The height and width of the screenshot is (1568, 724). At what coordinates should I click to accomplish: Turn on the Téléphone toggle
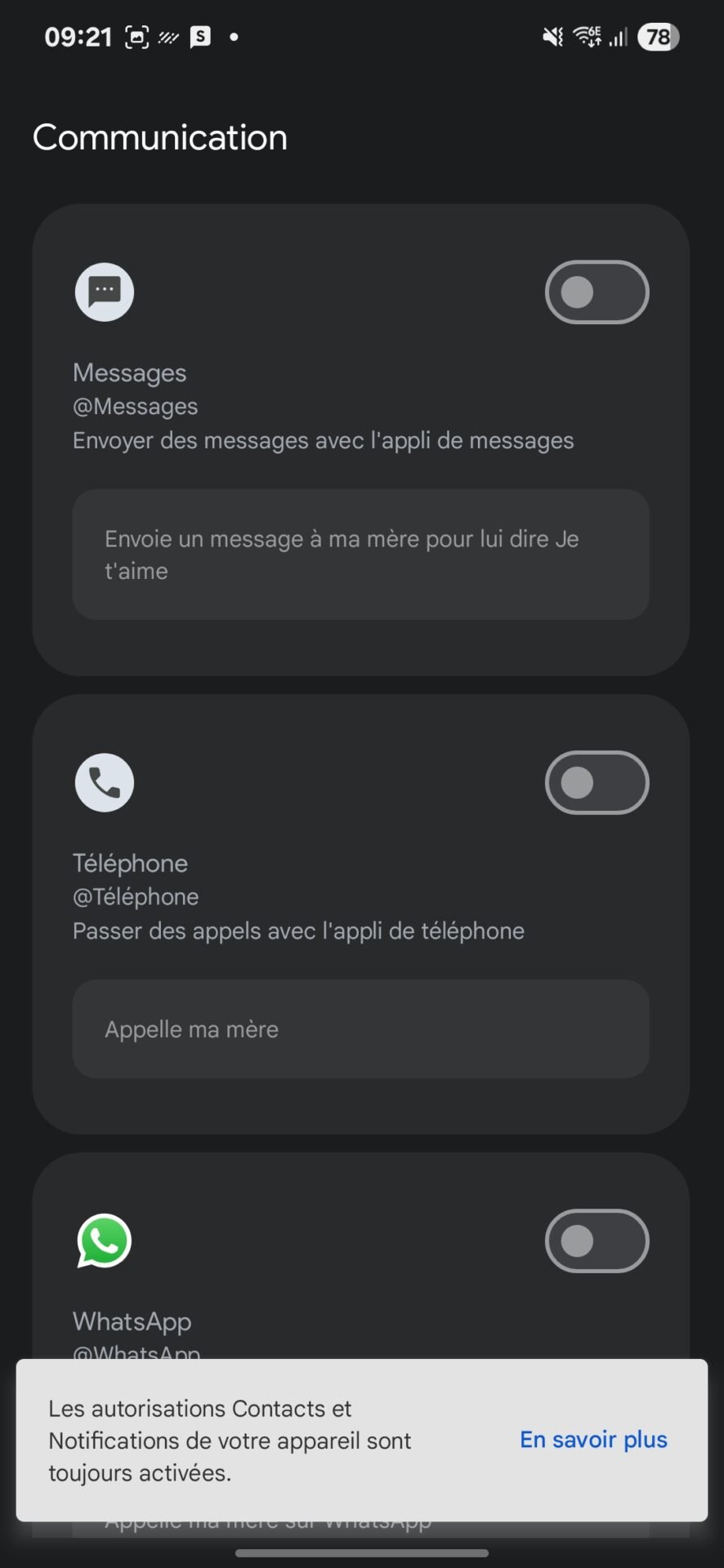[x=597, y=782]
